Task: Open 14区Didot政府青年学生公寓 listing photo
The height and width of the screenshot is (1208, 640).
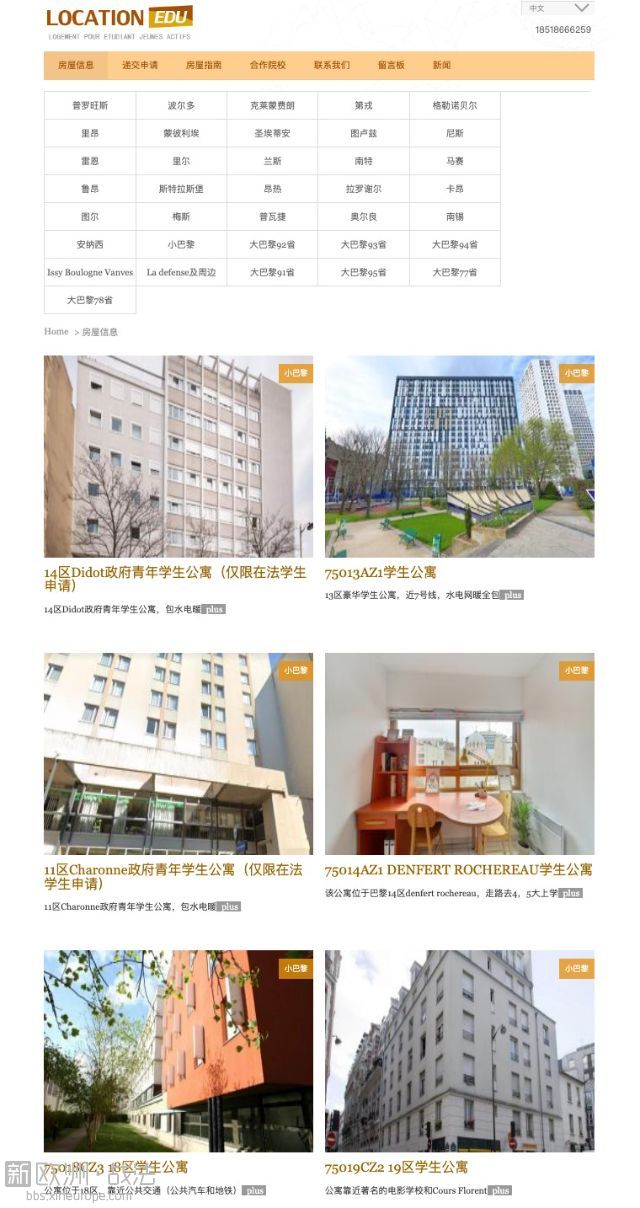Action: coord(178,456)
